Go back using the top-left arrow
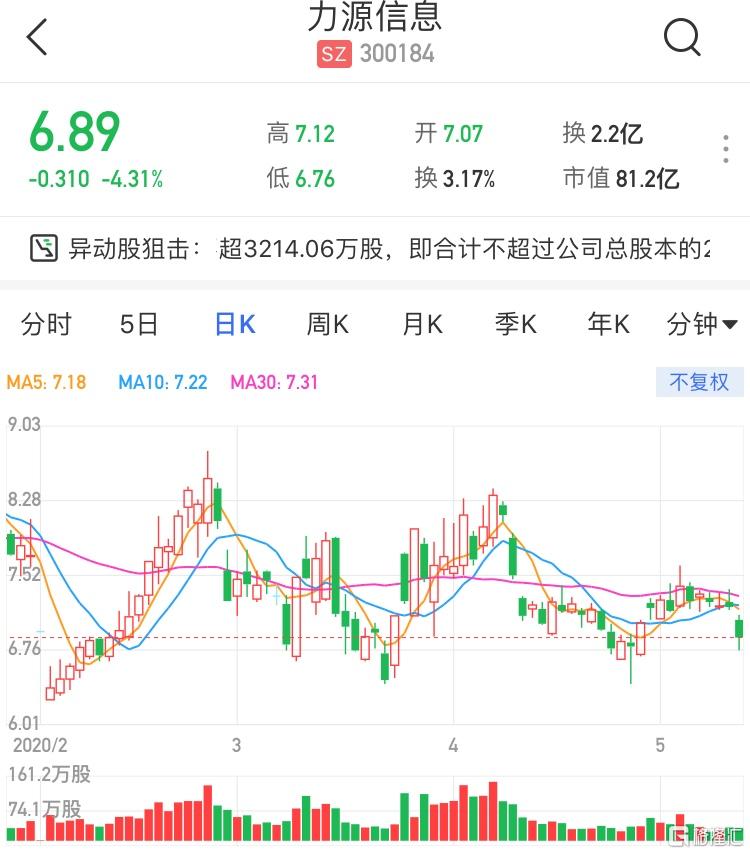Viewport: 750px width, 854px height. 37,38
